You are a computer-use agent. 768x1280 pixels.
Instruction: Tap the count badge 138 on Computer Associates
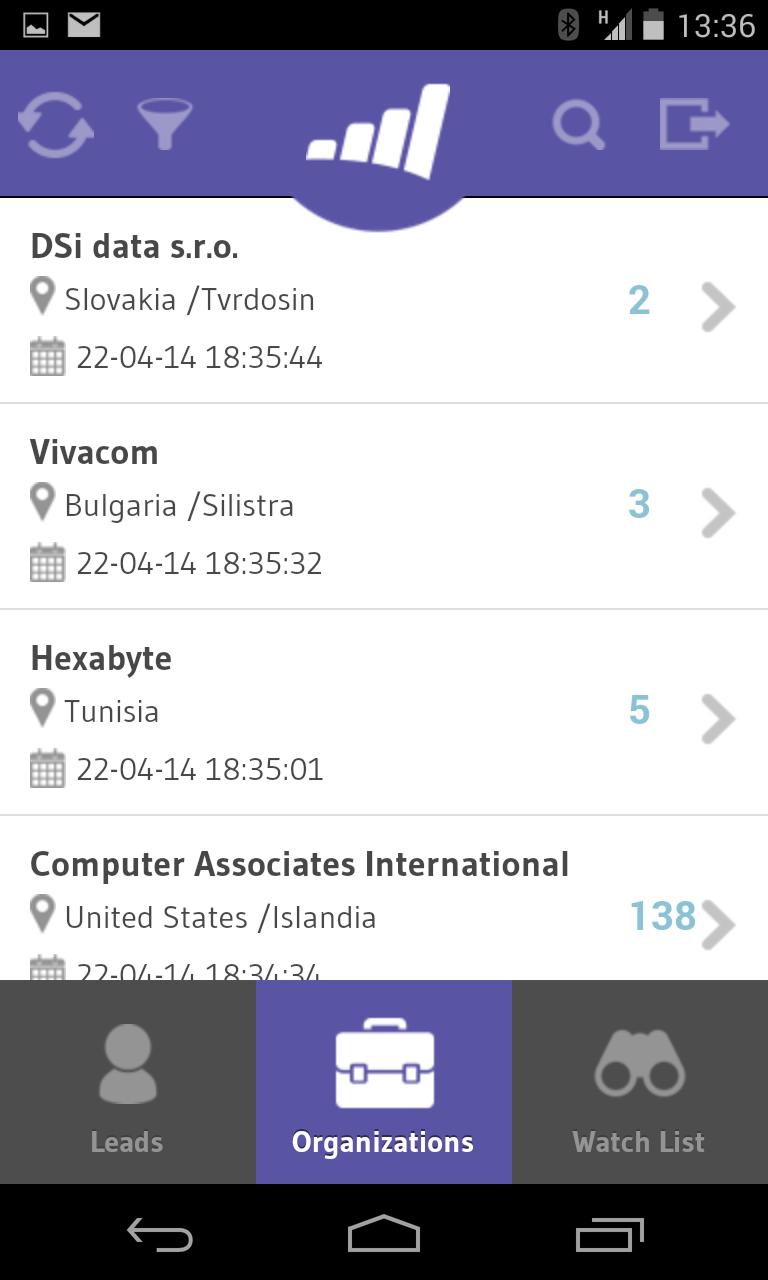[x=662, y=915]
